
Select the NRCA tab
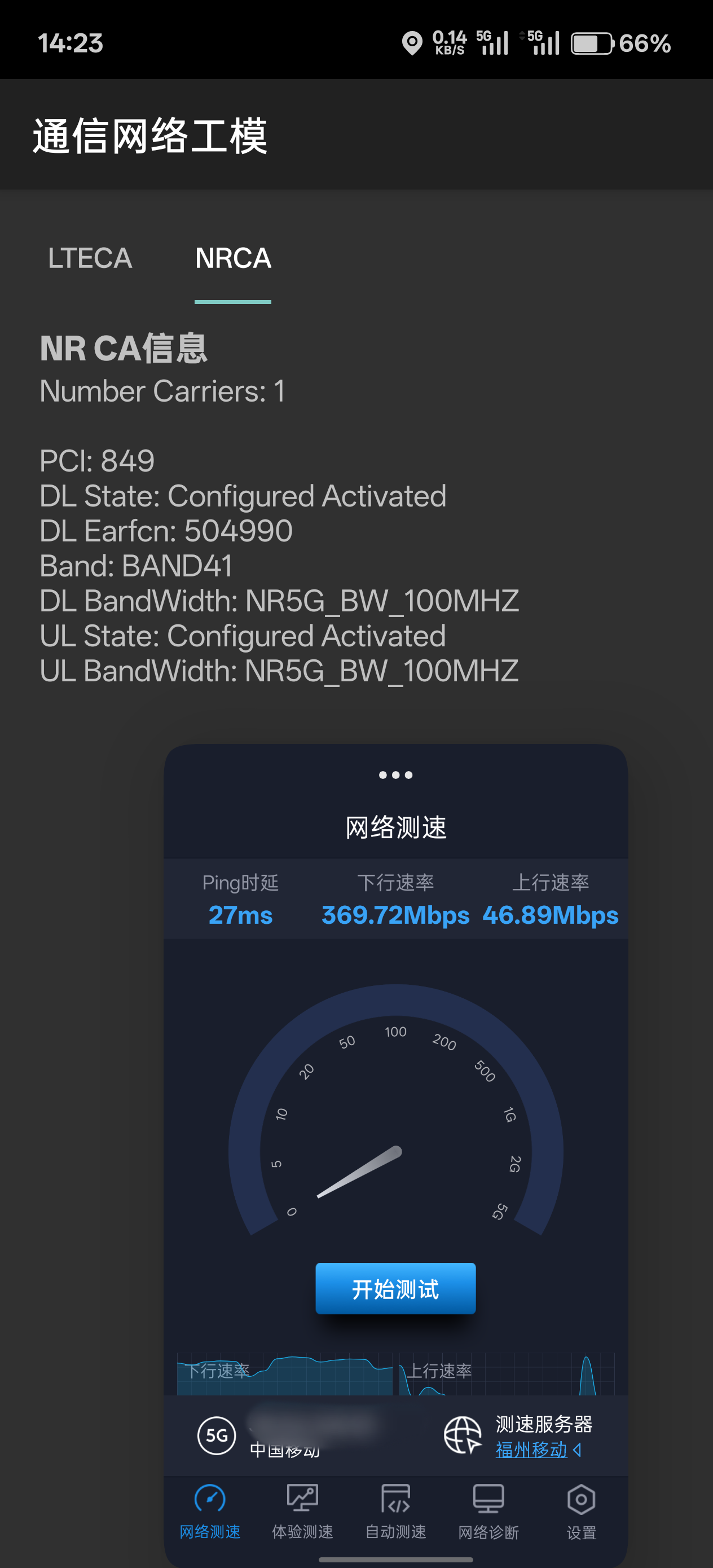tap(232, 259)
